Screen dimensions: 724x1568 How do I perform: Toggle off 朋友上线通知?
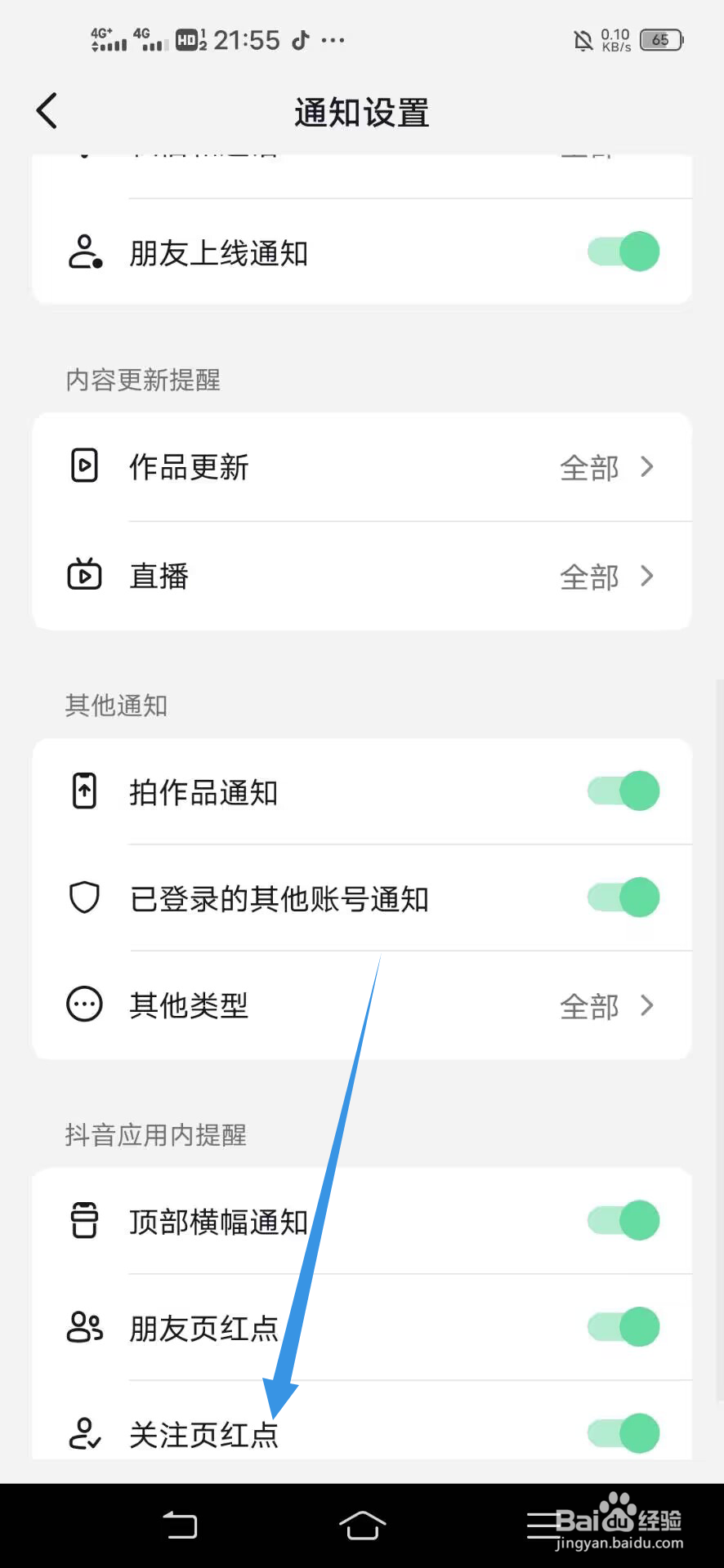(x=623, y=252)
